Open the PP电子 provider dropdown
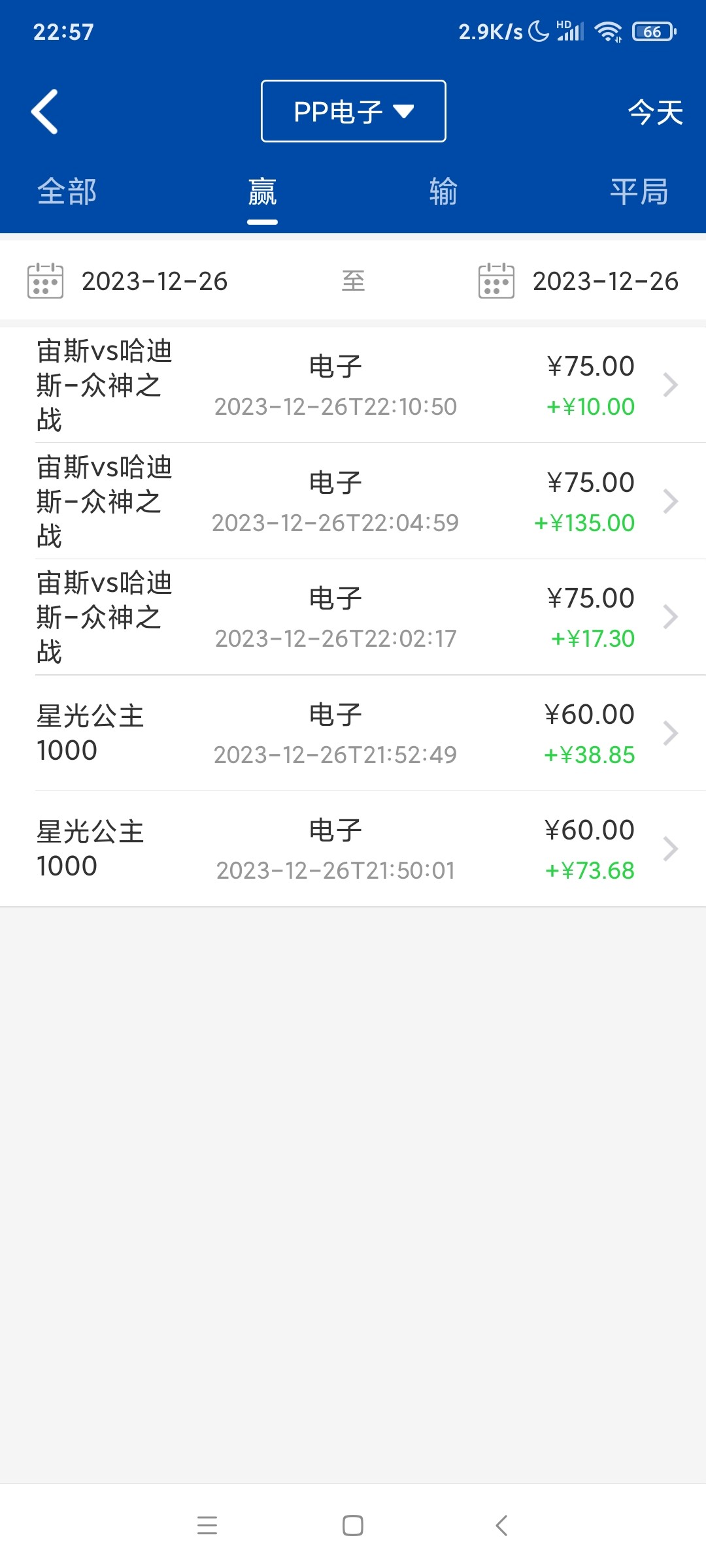706x1568 pixels. click(x=353, y=111)
